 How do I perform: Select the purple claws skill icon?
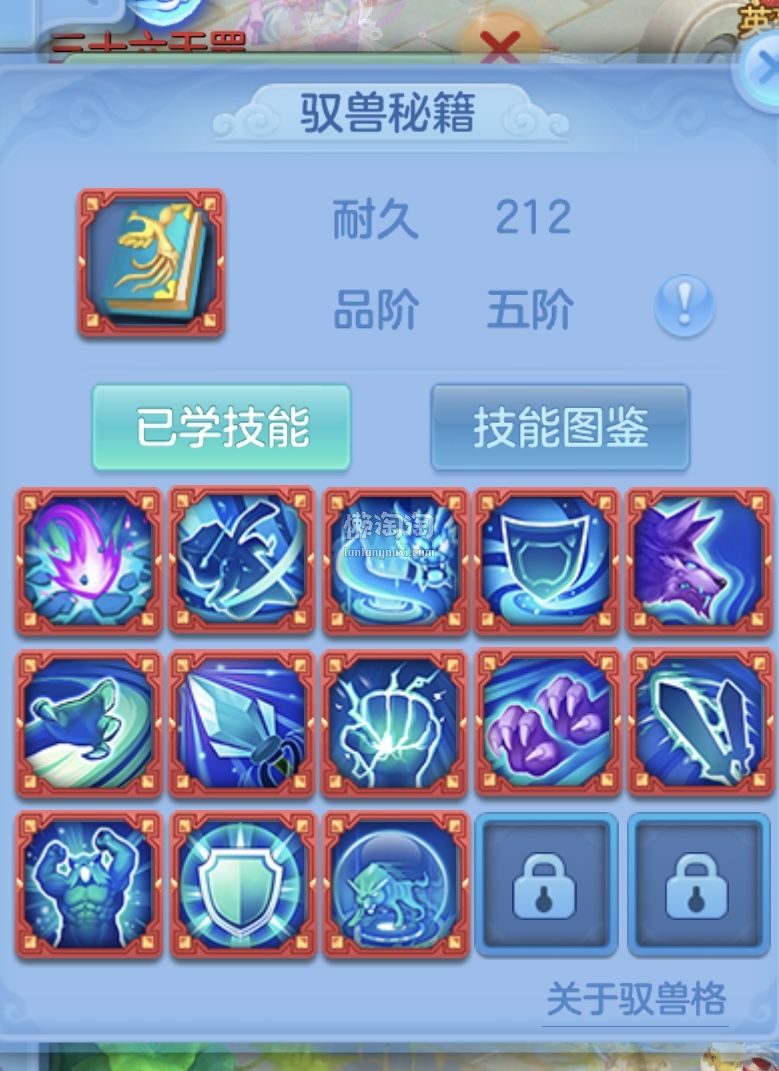[x=547, y=724]
